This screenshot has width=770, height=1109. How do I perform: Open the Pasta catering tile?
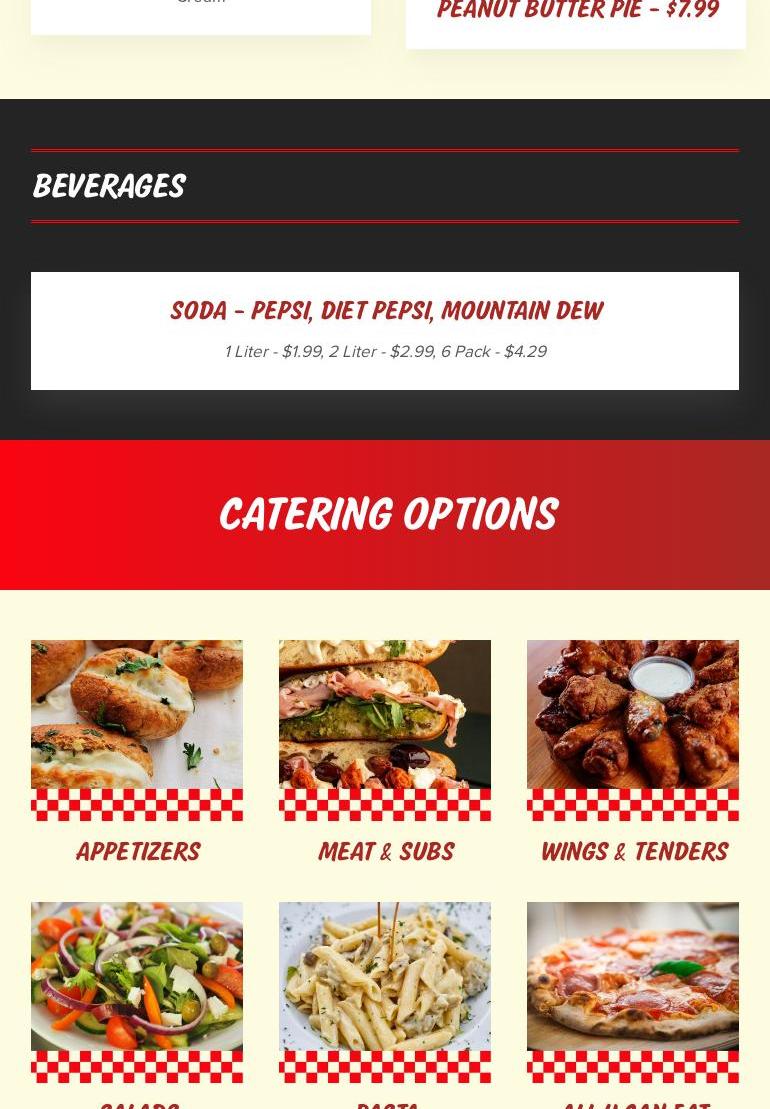[385, 990]
